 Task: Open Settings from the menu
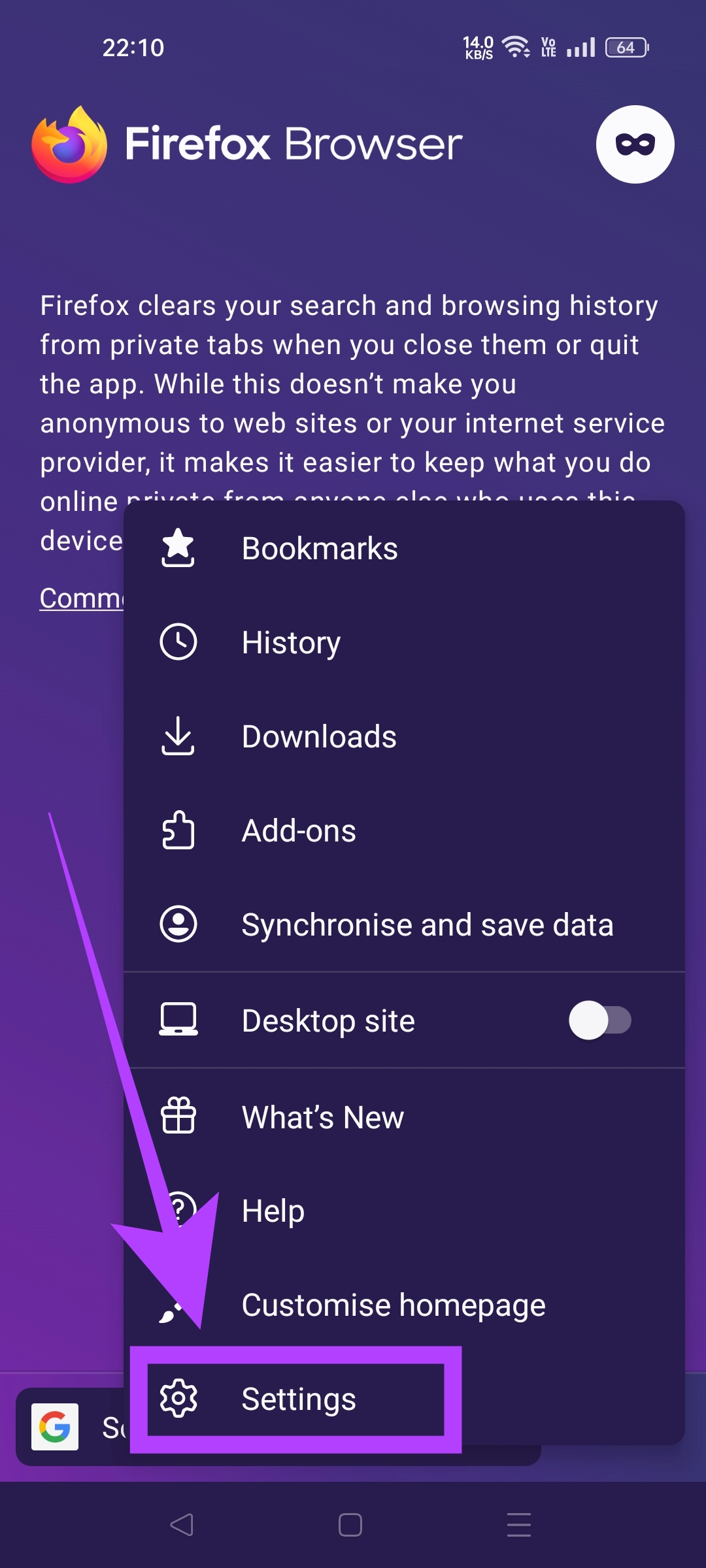coord(297,1399)
